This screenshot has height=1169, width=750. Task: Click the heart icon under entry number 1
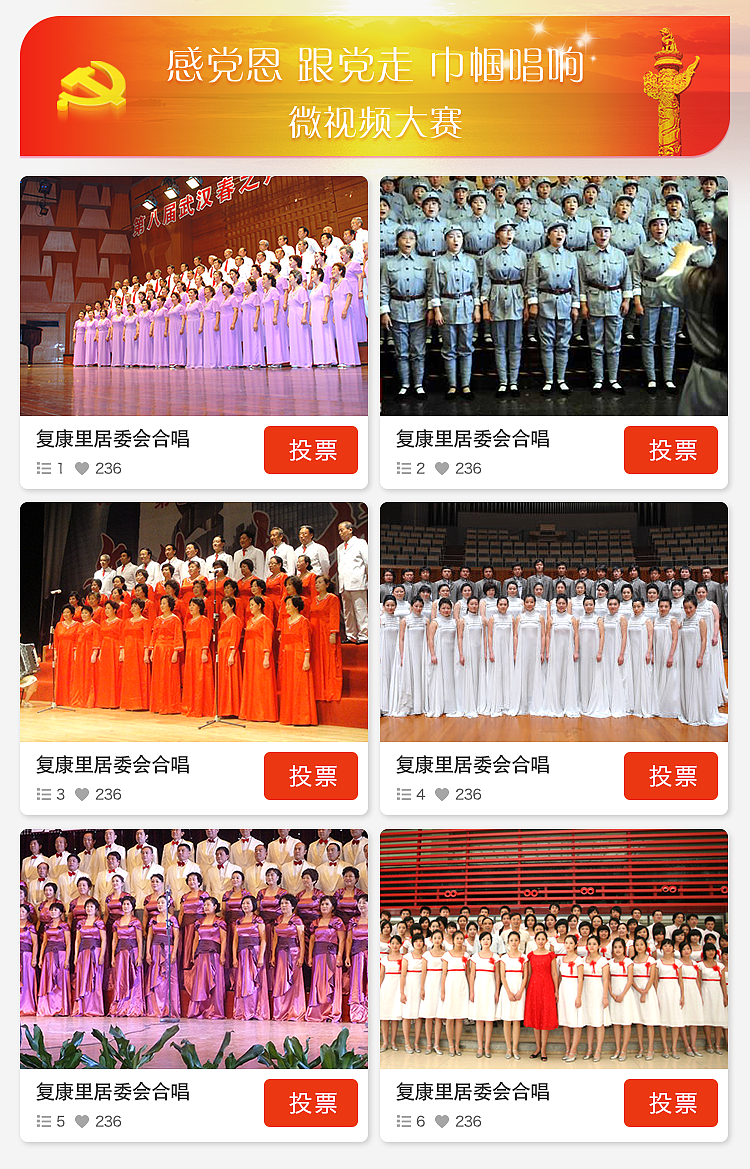point(82,468)
